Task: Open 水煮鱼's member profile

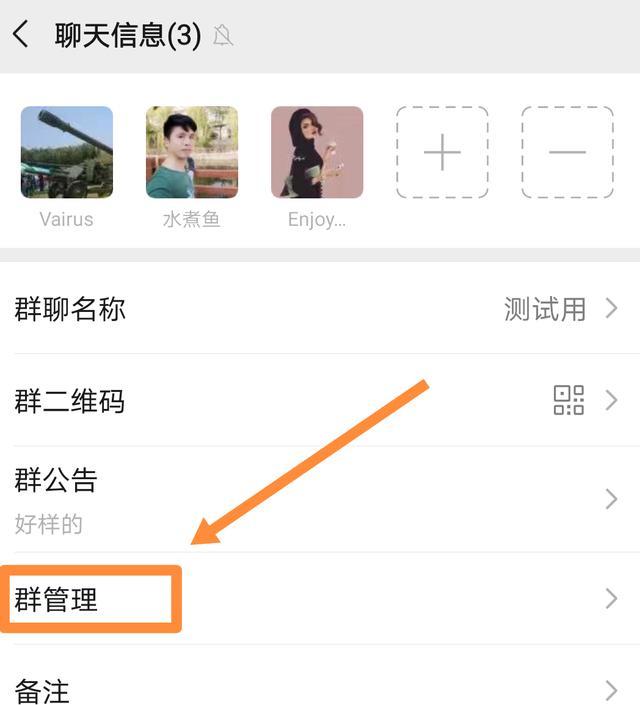Action: click(x=192, y=153)
